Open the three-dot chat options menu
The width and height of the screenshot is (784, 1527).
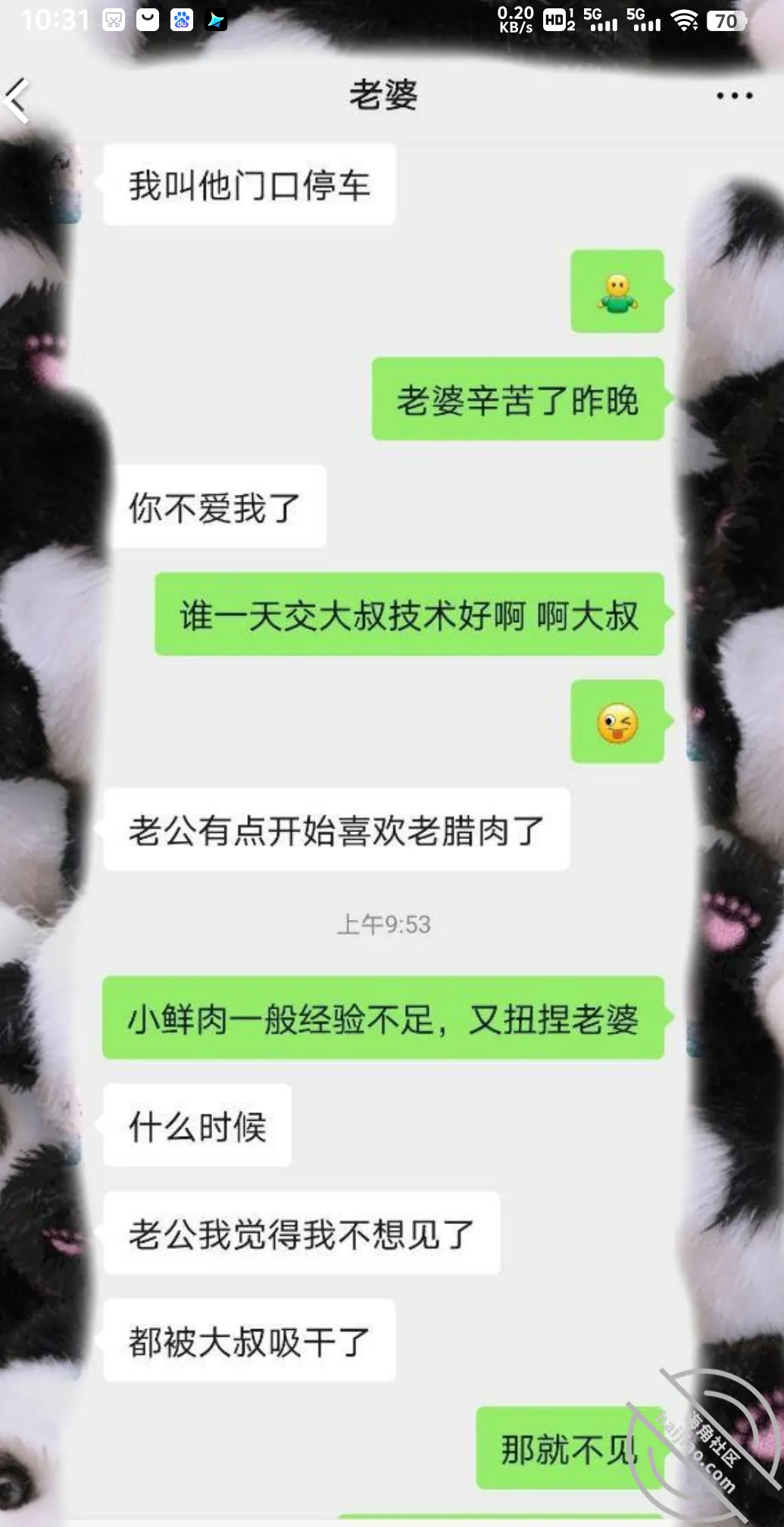point(734,96)
